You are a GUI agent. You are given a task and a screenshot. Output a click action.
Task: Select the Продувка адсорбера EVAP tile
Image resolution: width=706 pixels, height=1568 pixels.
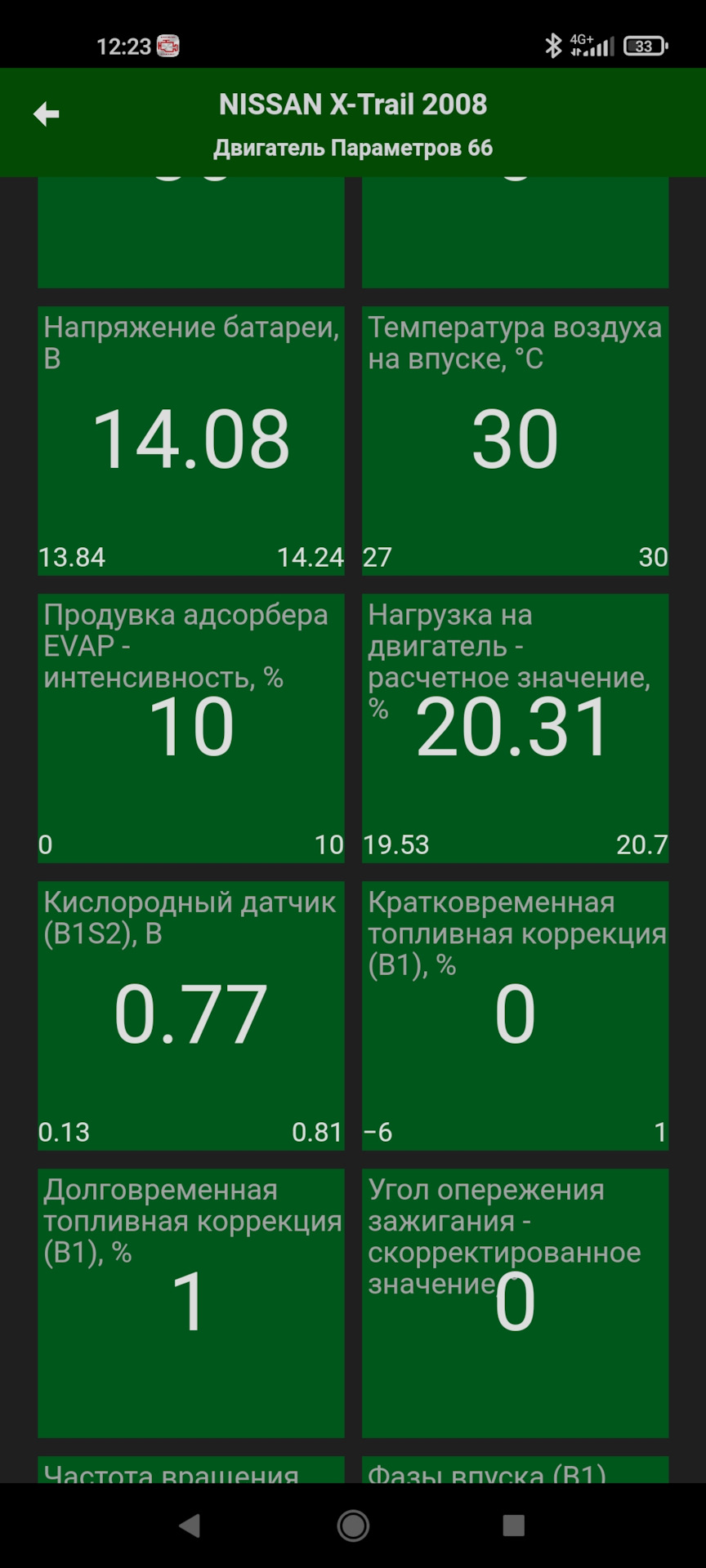[x=191, y=728]
